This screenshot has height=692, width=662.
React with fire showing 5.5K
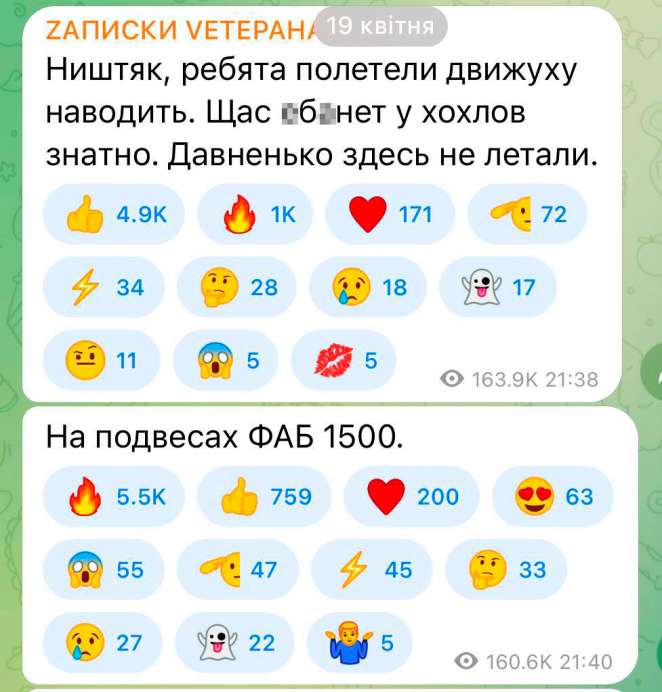click(111, 496)
